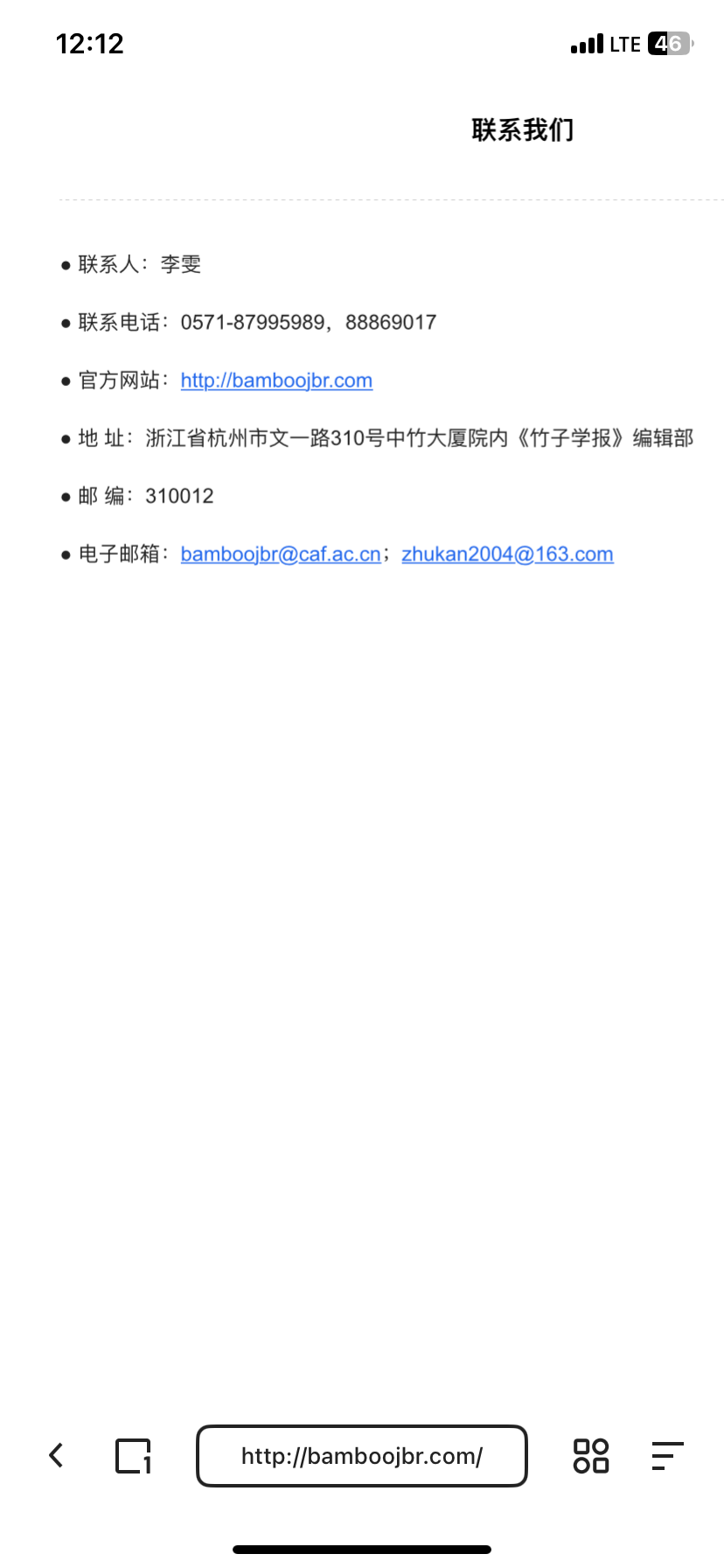Open the http://bamboojbr.com official website link
This screenshot has width=724, height=1568.
(x=276, y=381)
